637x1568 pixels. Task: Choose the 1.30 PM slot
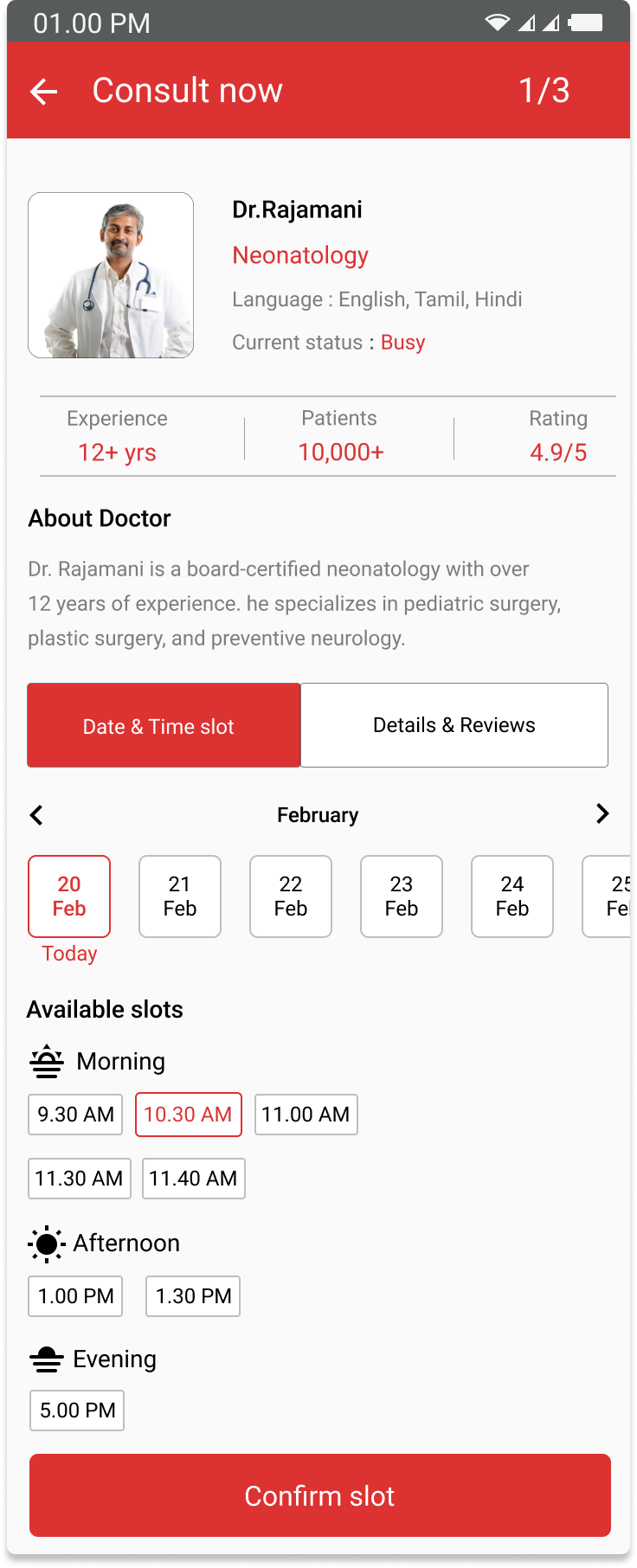[193, 1296]
